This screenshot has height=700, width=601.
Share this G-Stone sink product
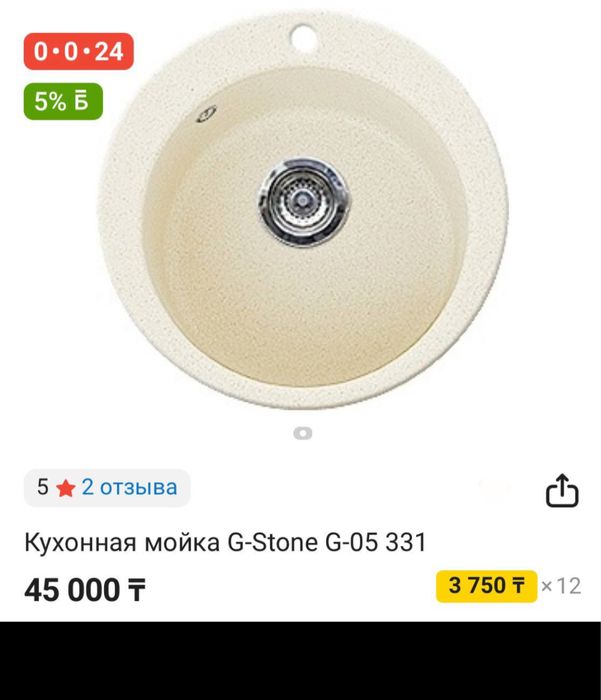point(562,490)
